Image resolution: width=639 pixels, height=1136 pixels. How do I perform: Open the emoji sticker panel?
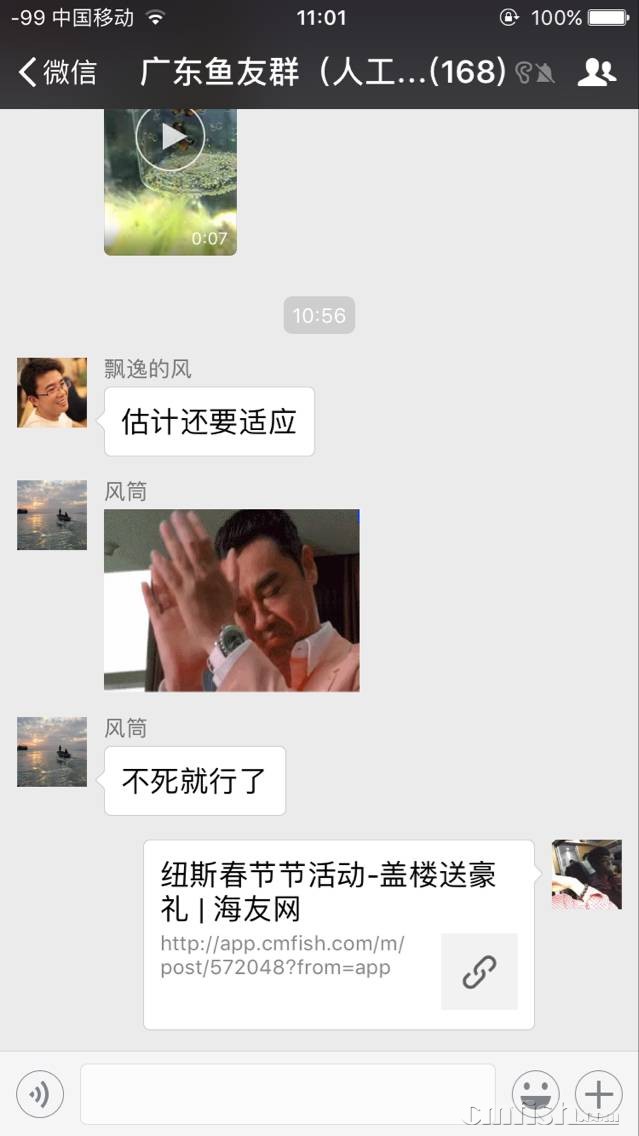coord(535,1094)
